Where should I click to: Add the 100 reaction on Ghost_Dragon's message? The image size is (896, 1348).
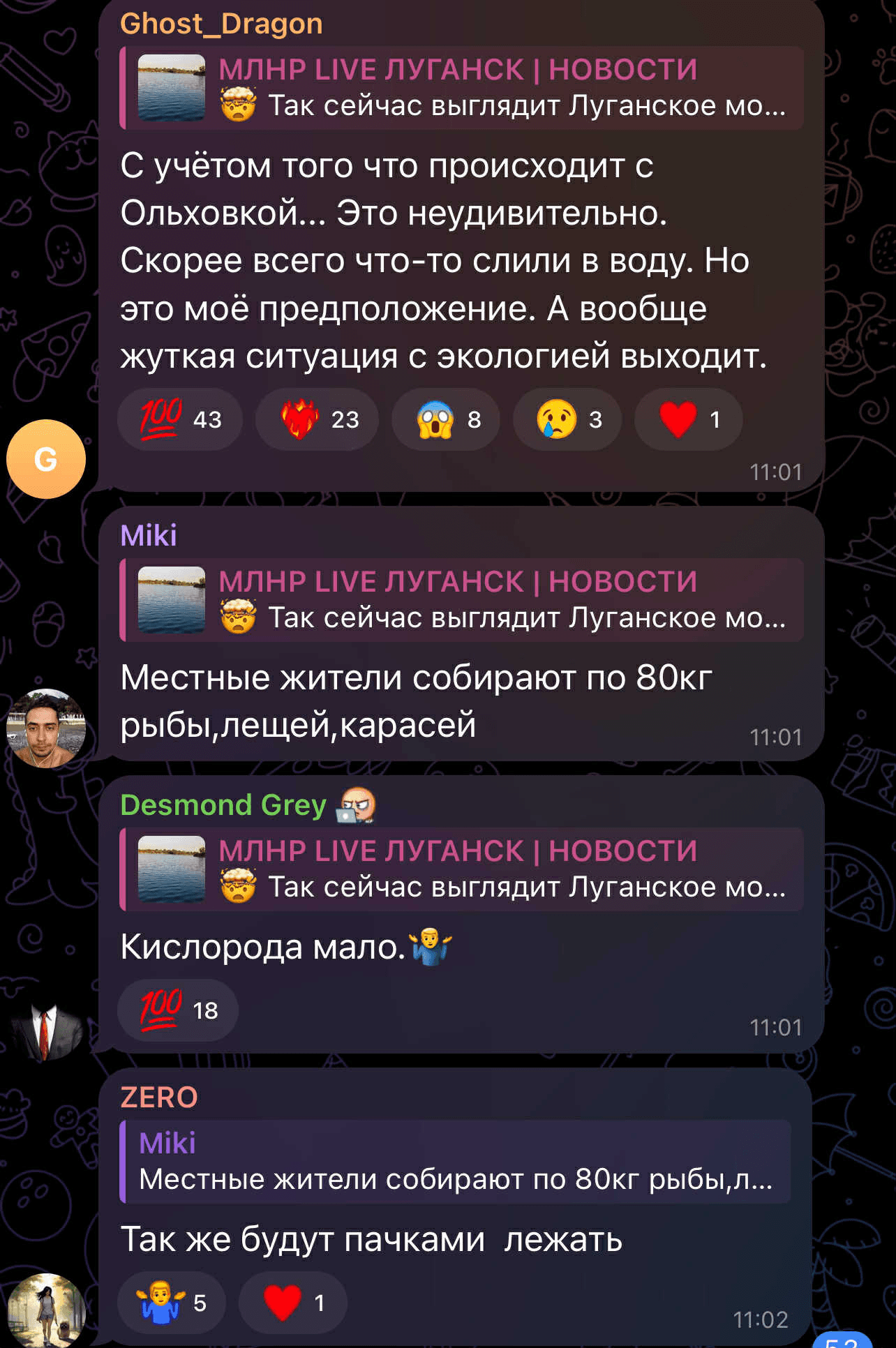tap(179, 419)
